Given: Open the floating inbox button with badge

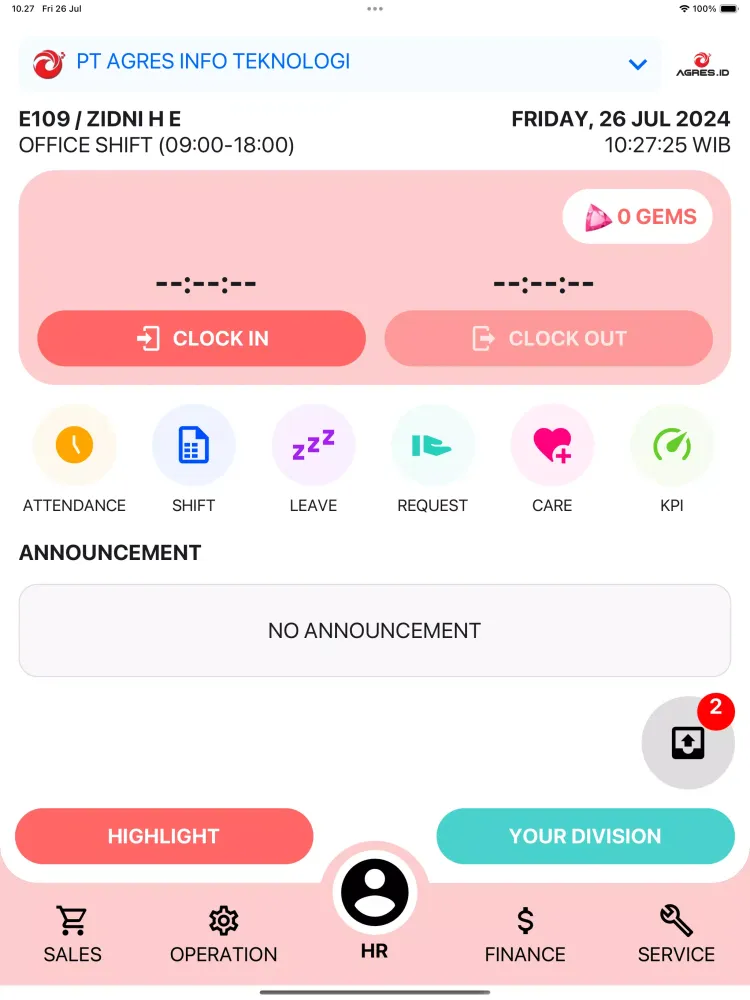Looking at the screenshot, I should click(688, 742).
